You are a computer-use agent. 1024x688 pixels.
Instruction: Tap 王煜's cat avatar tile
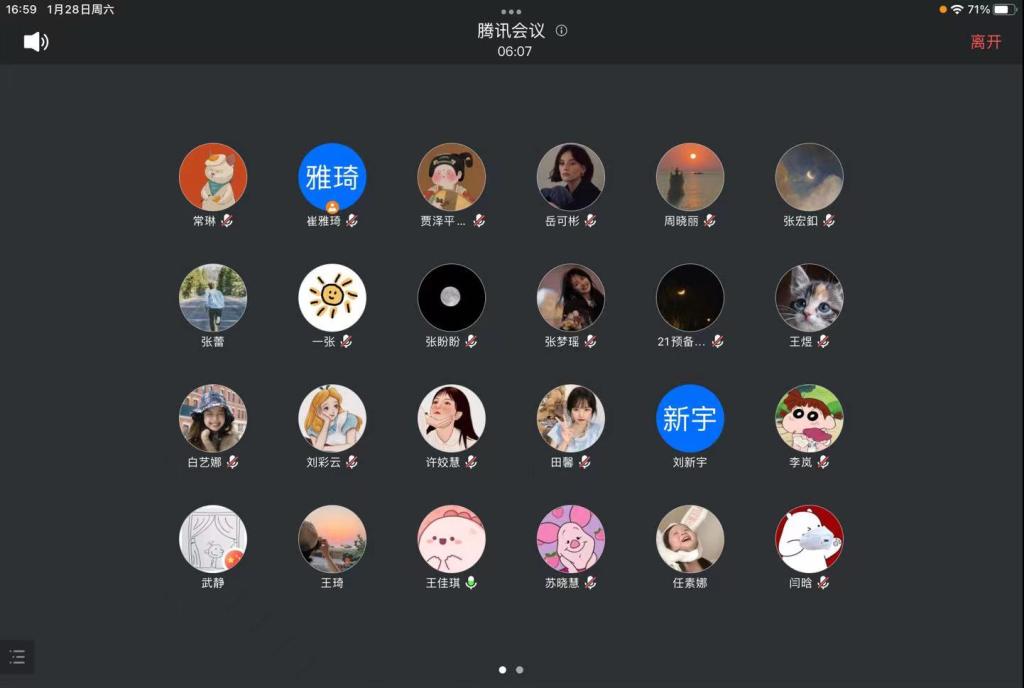(809, 298)
